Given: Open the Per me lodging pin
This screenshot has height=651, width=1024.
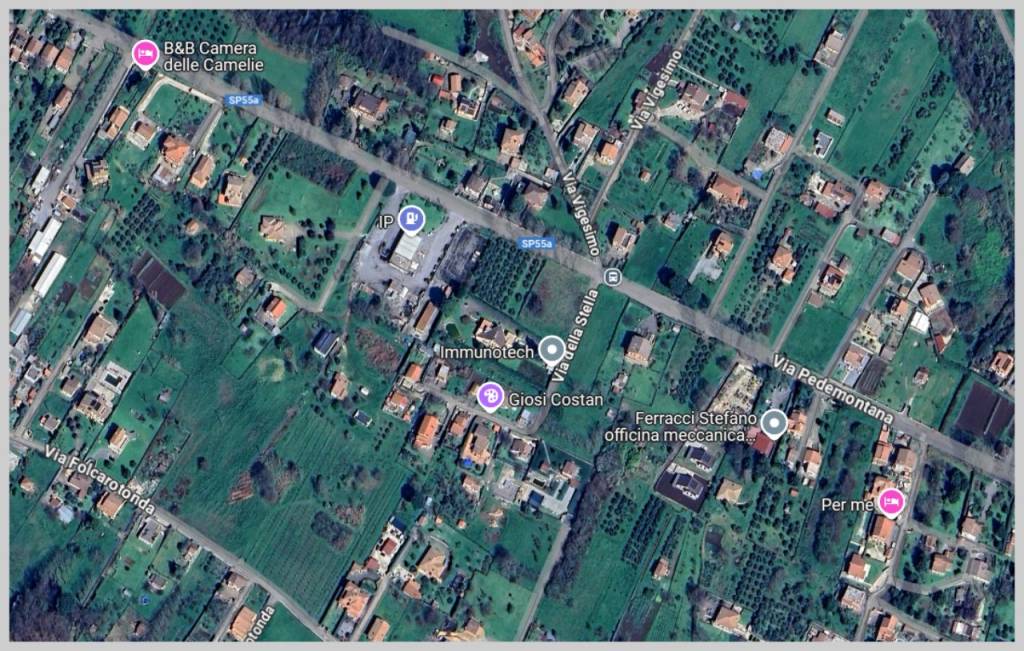Looking at the screenshot, I should coord(890,501).
